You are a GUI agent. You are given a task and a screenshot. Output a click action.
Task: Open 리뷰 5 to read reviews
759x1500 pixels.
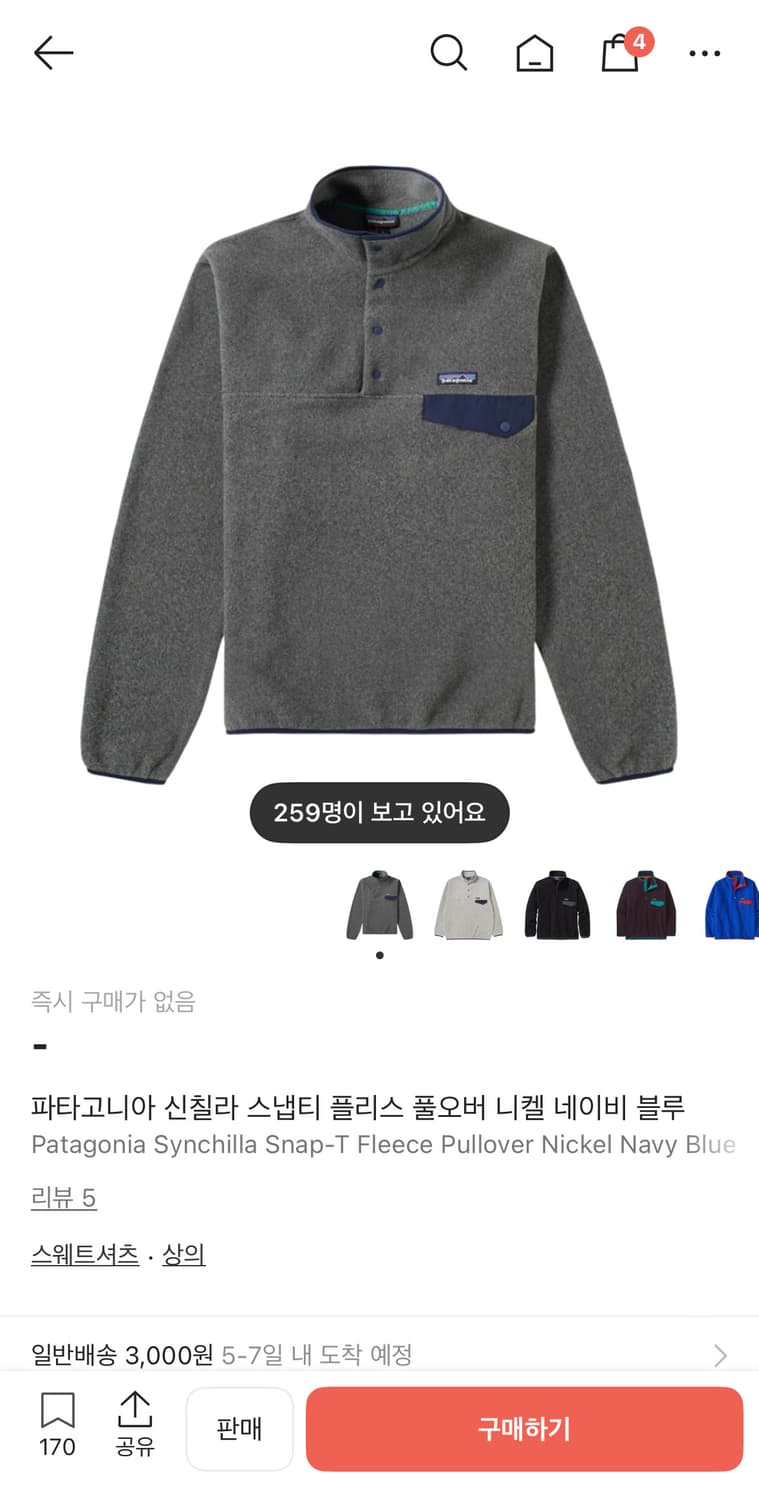click(x=63, y=1197)
